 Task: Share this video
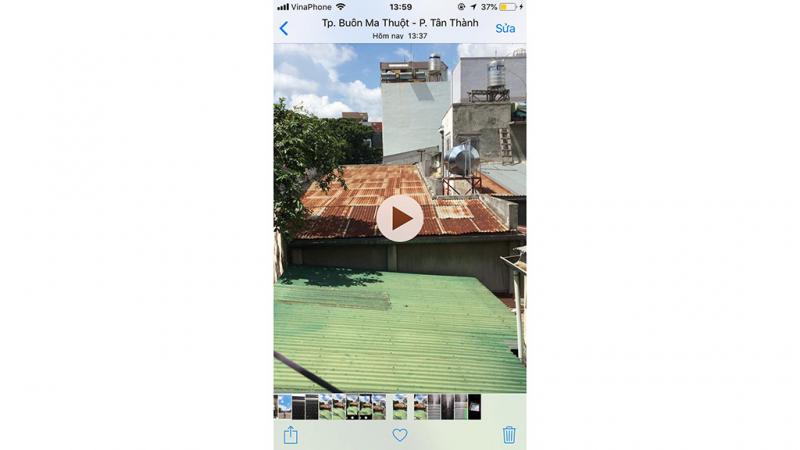click(x=290, y=435)
